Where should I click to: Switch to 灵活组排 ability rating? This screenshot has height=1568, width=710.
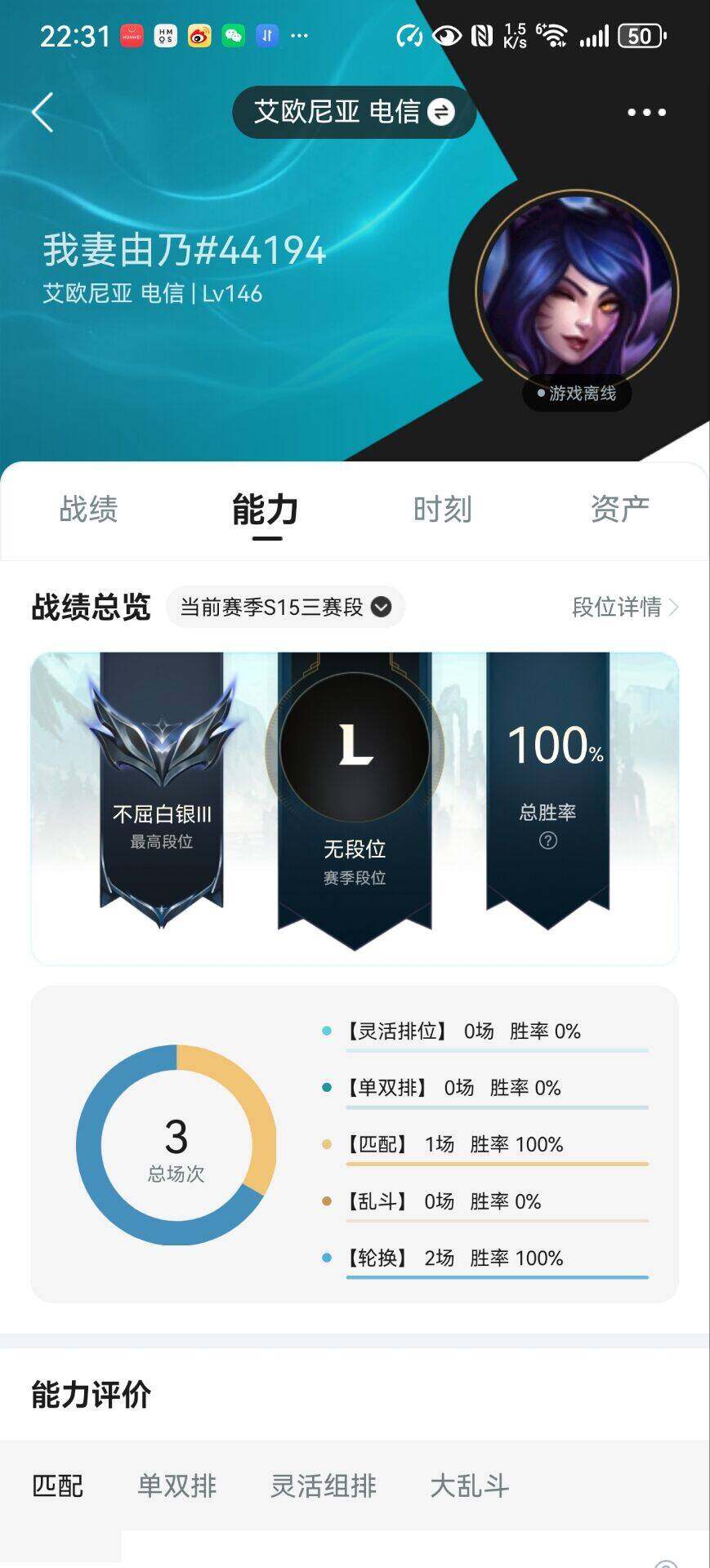click(x=324, y=1486)
